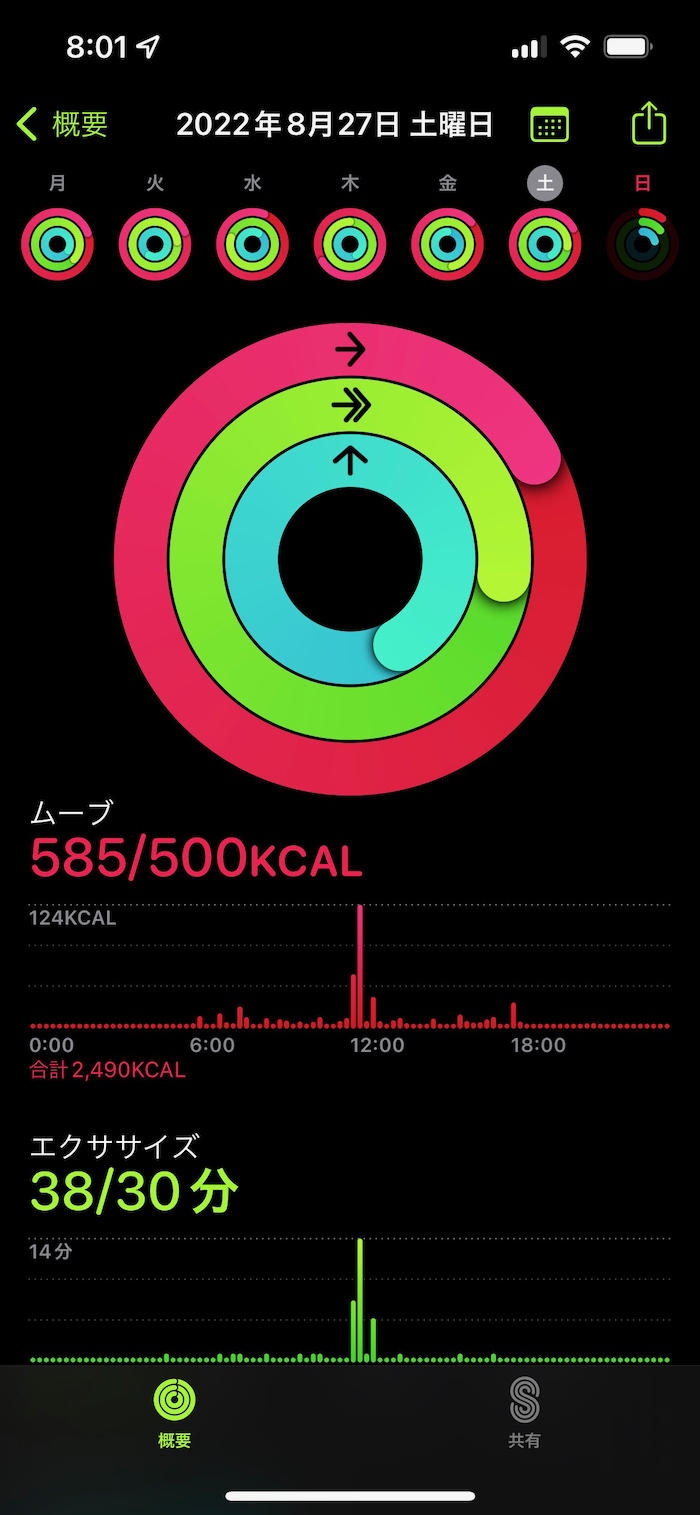
Task: Tap Saturday (土) activity rings
Action: (x=545, y=243)
